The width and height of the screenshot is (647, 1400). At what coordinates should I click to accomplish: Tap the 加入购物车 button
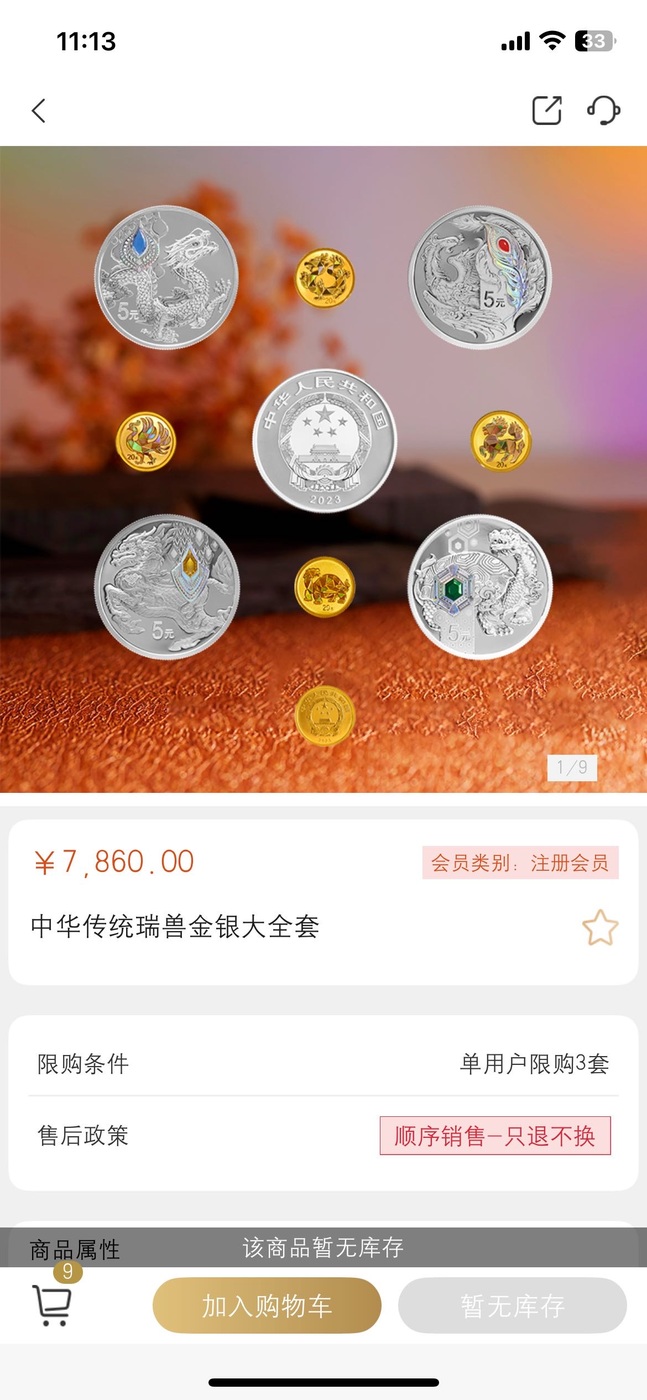pyautogui.click(x=267, y=1305)
